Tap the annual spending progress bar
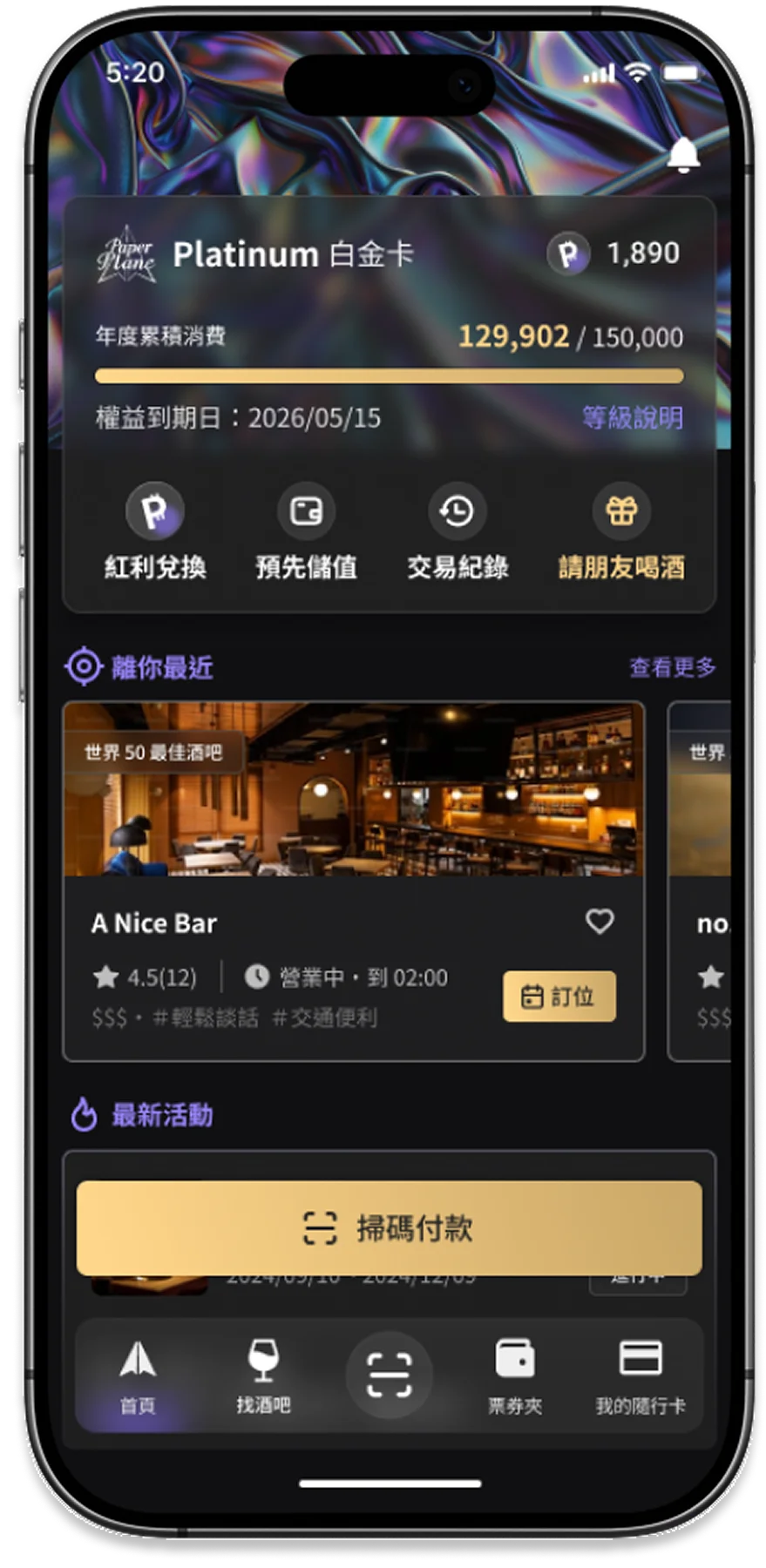766x1568 pixels. tap(390, 374)
